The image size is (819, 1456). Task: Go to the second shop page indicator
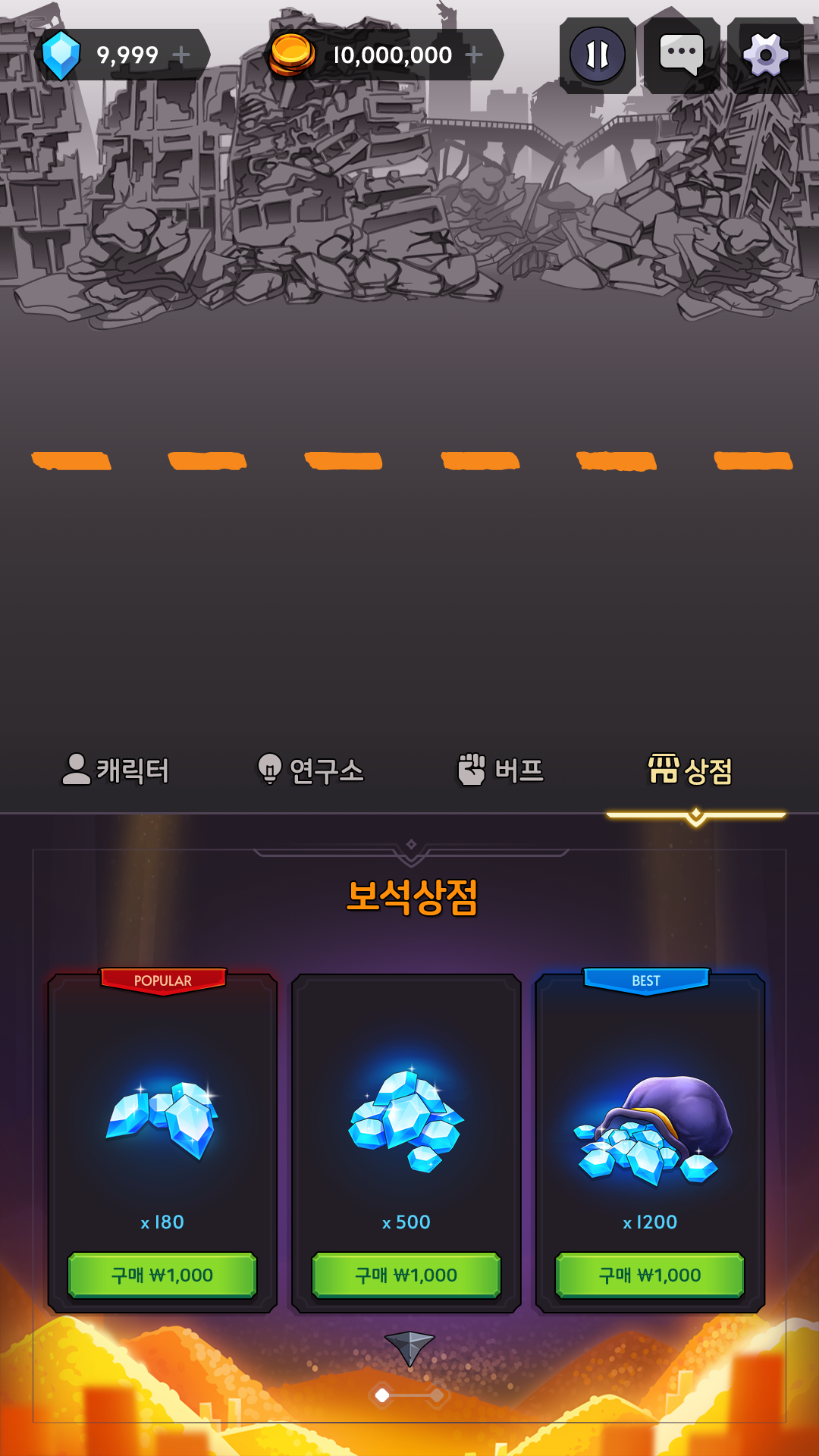pos(437,1395)
